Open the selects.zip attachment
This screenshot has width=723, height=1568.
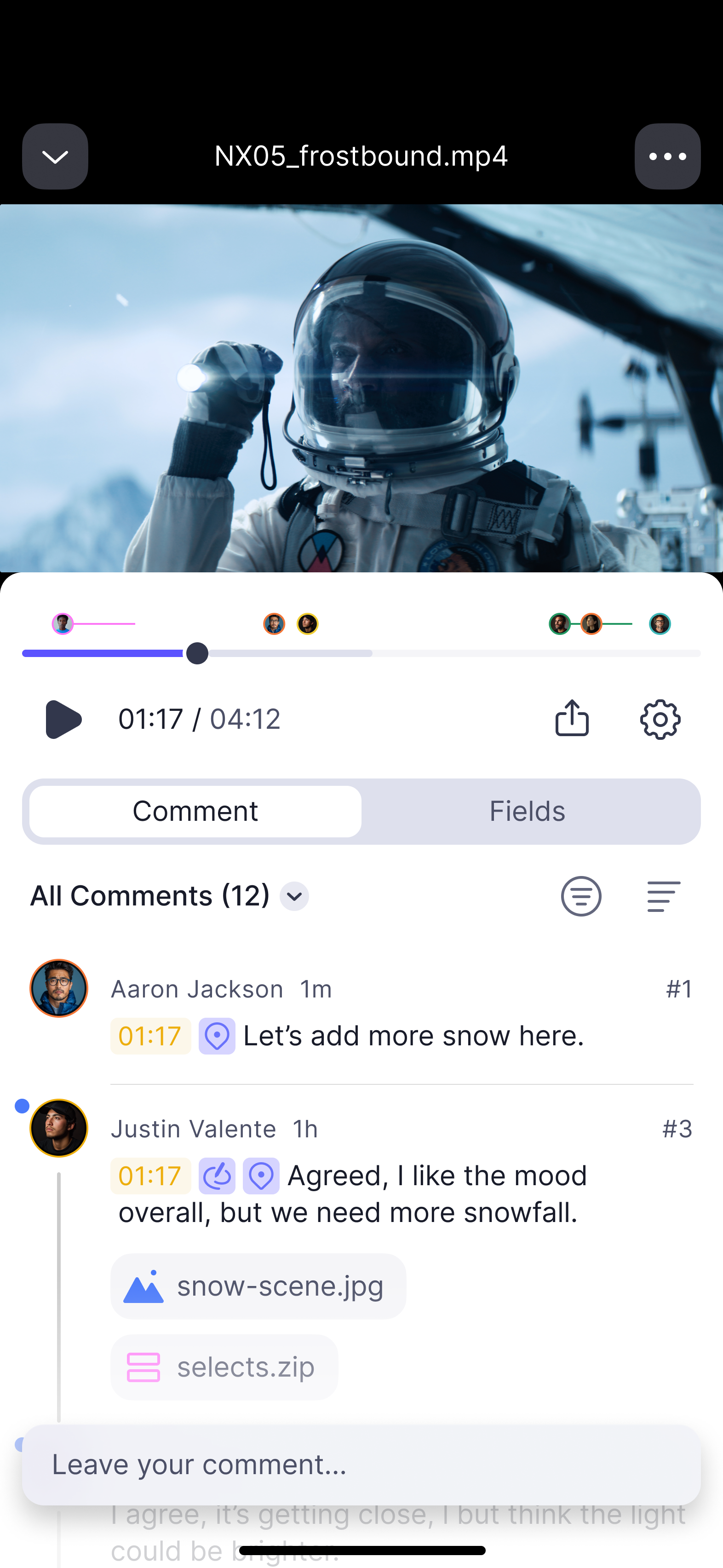pos(224,1367)
